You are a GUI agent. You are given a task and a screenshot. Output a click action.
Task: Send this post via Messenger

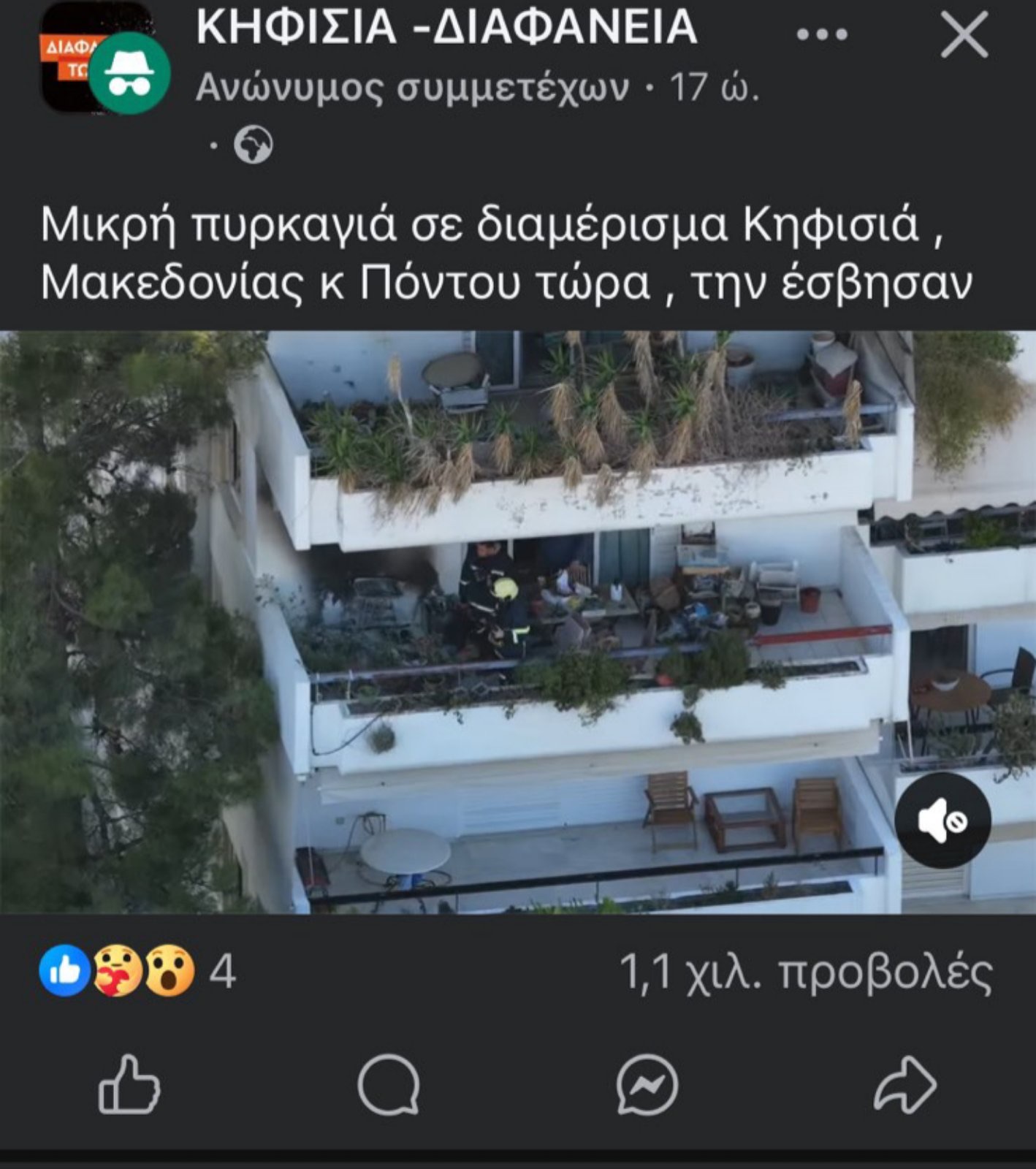(647, 1084)
